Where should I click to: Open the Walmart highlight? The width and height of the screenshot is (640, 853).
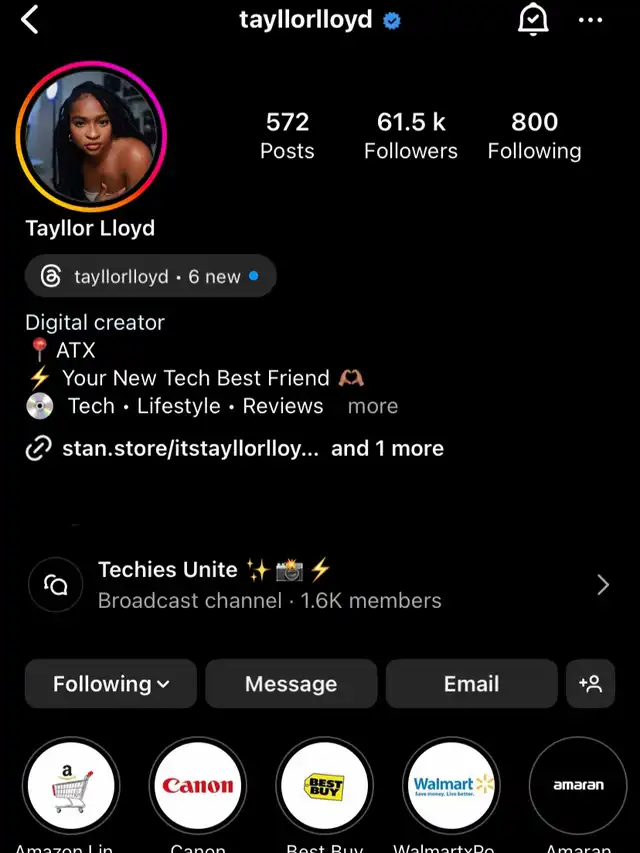[453, 786]
